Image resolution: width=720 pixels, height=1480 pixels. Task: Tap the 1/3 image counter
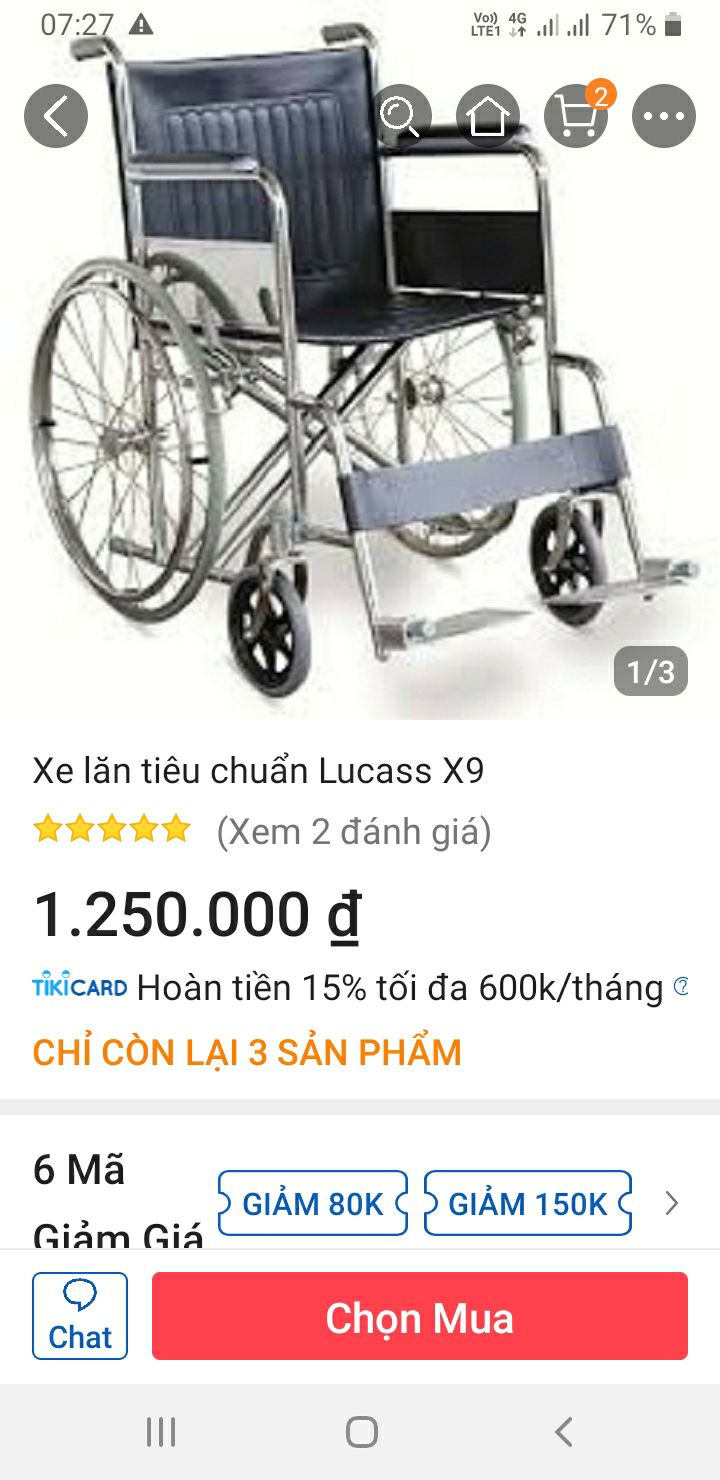[x=651, y=671]
